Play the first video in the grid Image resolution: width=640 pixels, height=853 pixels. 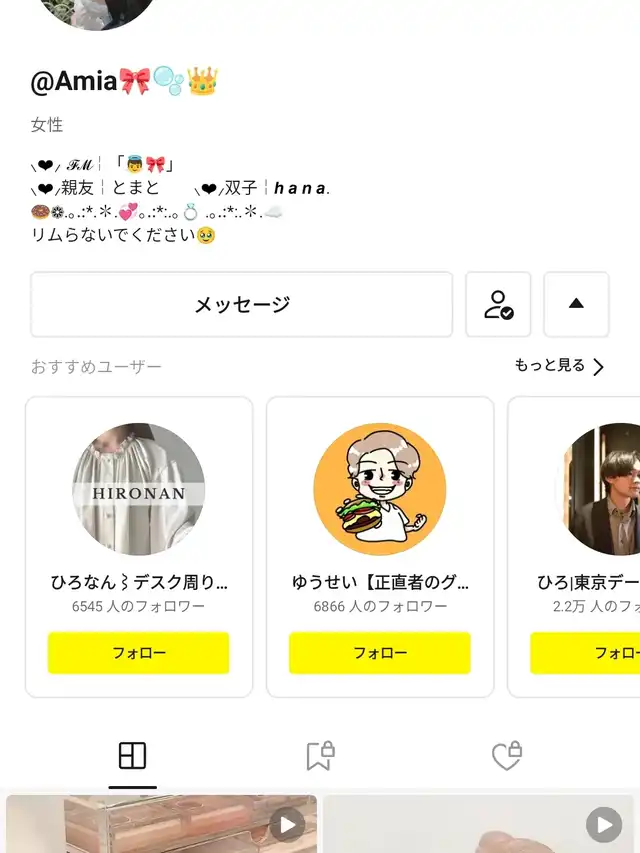pos(161,824)
